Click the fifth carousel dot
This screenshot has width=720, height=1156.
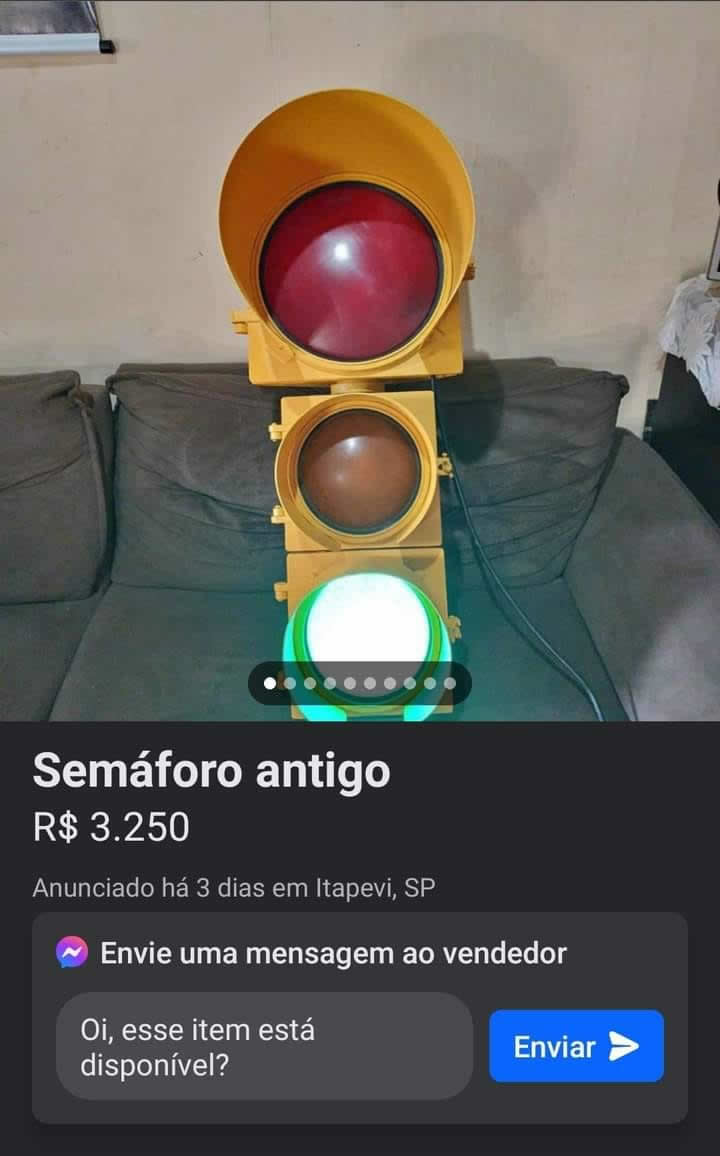pyautogui.click(x=350, y=682)
